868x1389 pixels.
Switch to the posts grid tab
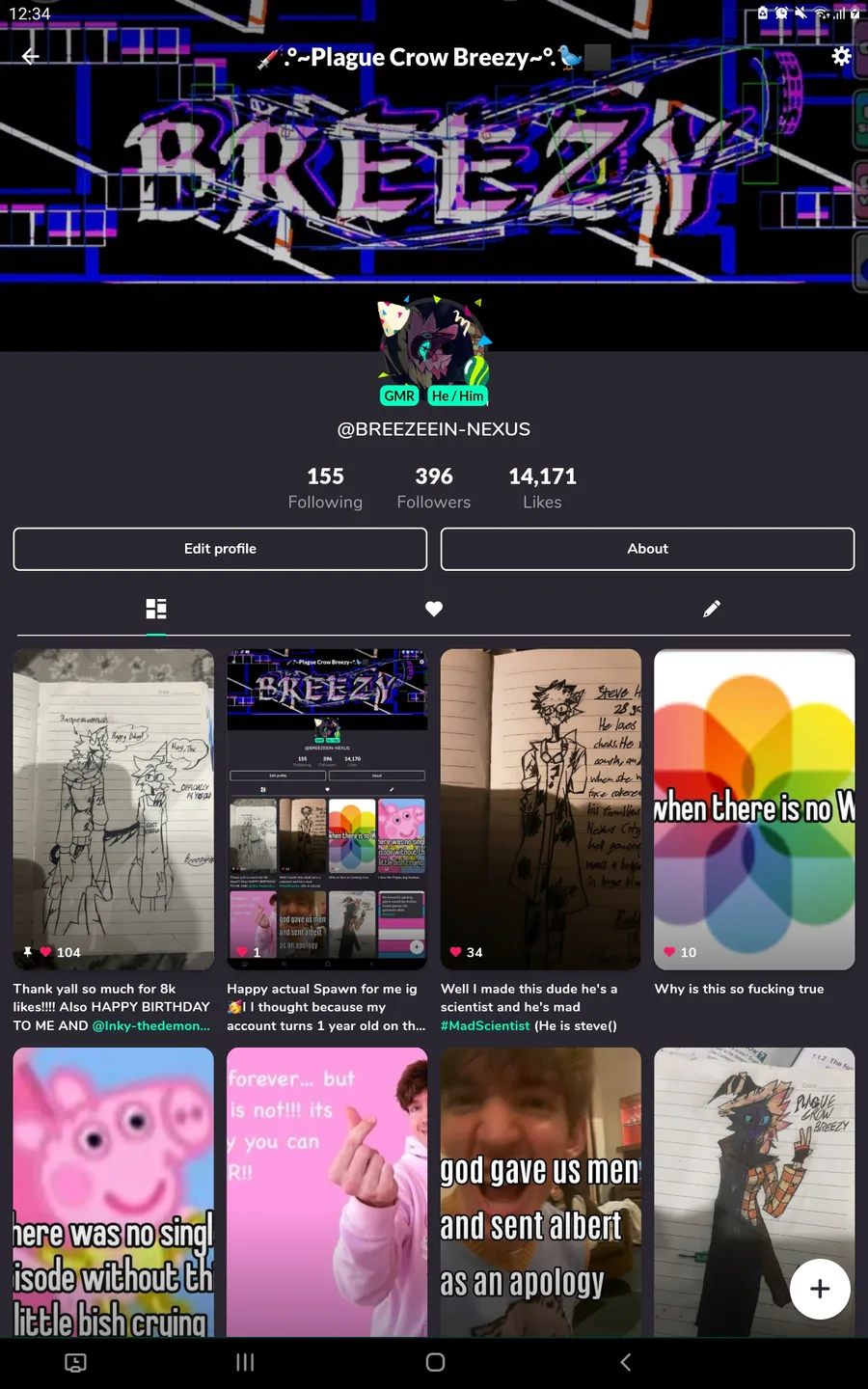tap(156, 609)
